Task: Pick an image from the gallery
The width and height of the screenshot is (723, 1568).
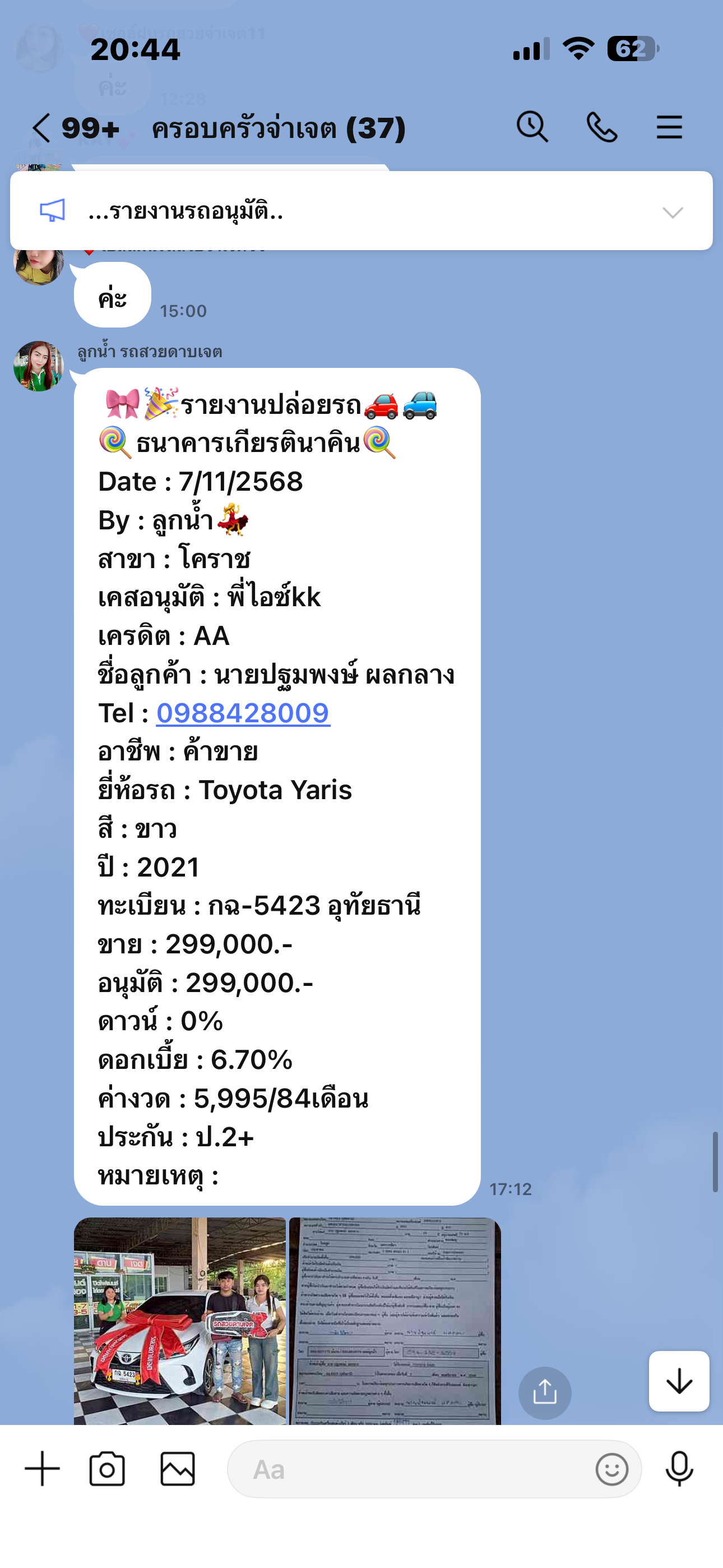Action: 177,1469
